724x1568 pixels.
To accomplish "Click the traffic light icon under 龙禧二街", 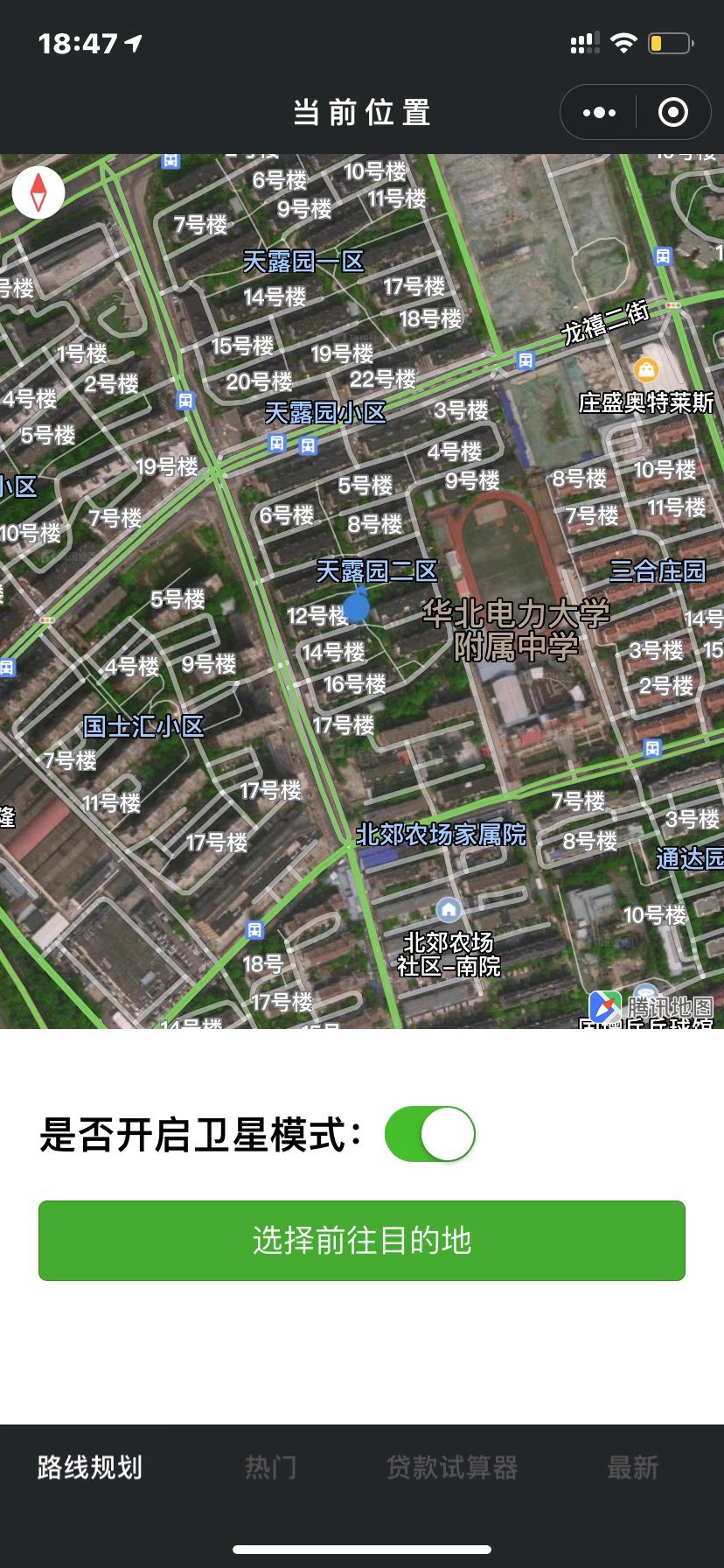I will [x=673, y=305].
